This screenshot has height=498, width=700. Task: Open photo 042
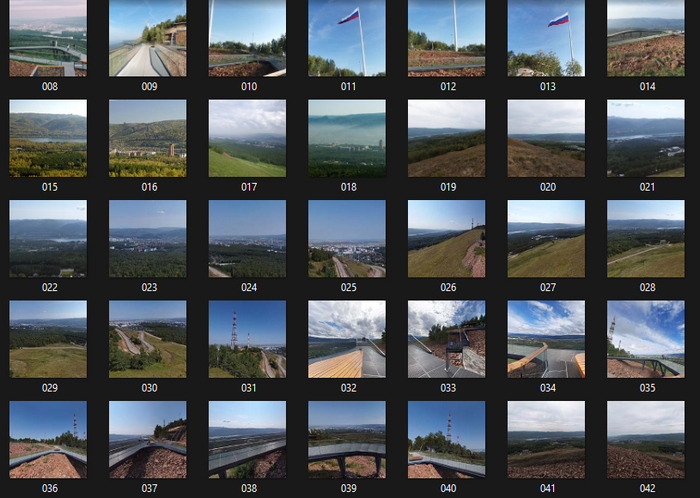(x=646, y=439)
